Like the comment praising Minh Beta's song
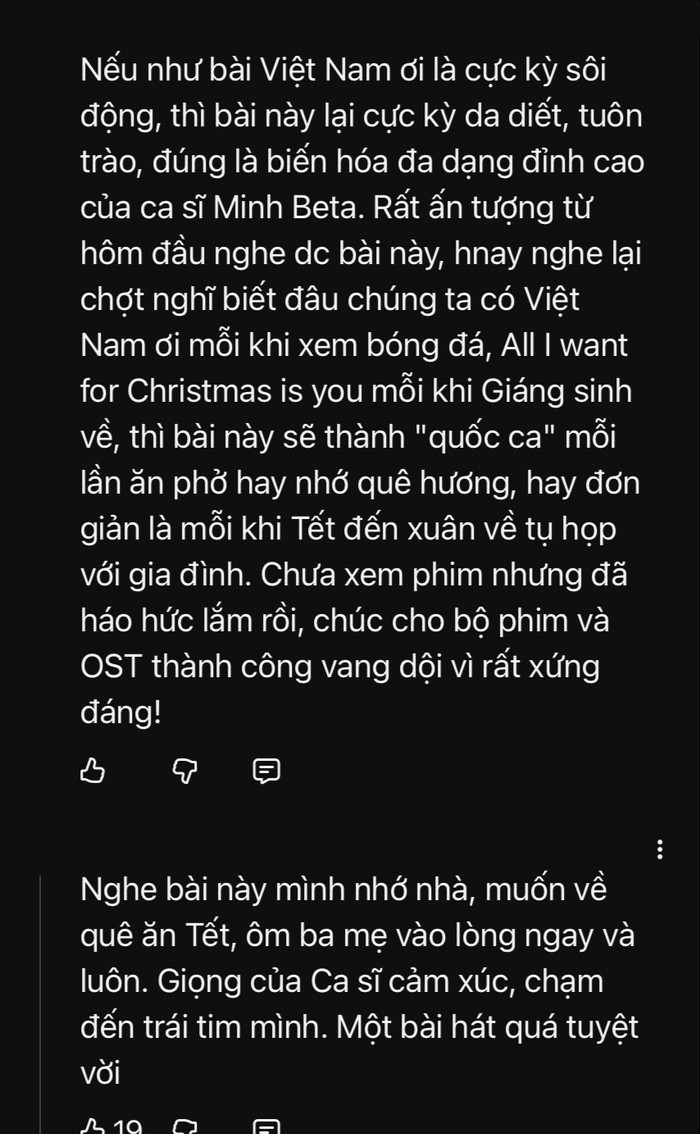 [x=91, y=771]
